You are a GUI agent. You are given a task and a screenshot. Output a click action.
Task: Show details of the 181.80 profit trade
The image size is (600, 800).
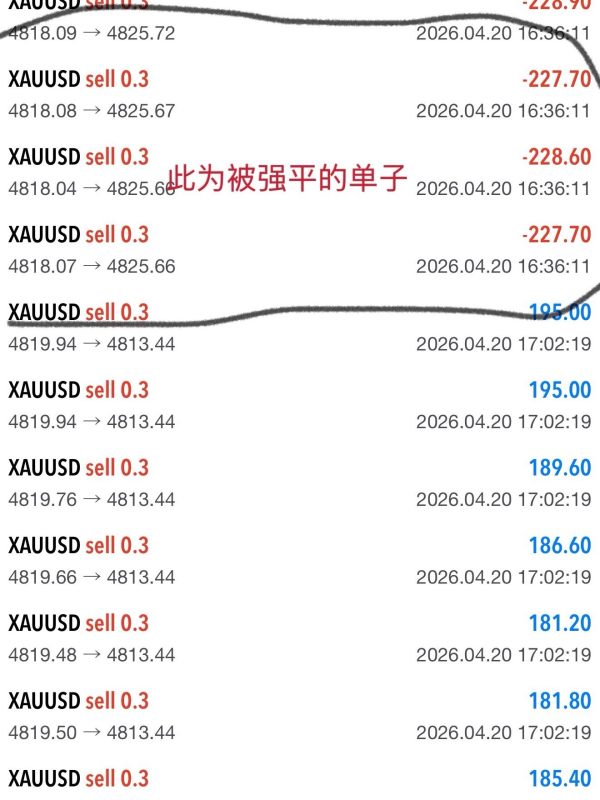[x=300, y=716]
